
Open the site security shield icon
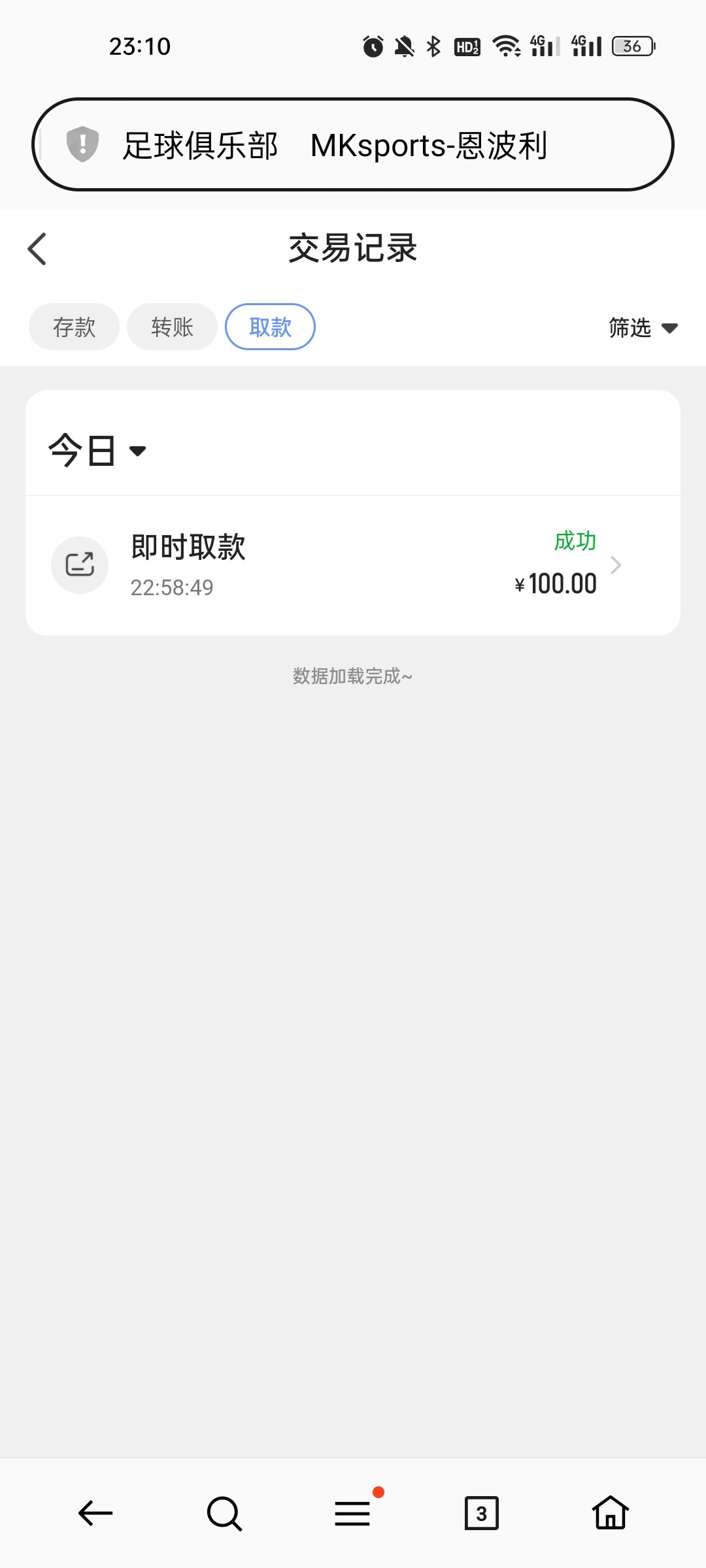pyautogui.click(x=83, y=144)
